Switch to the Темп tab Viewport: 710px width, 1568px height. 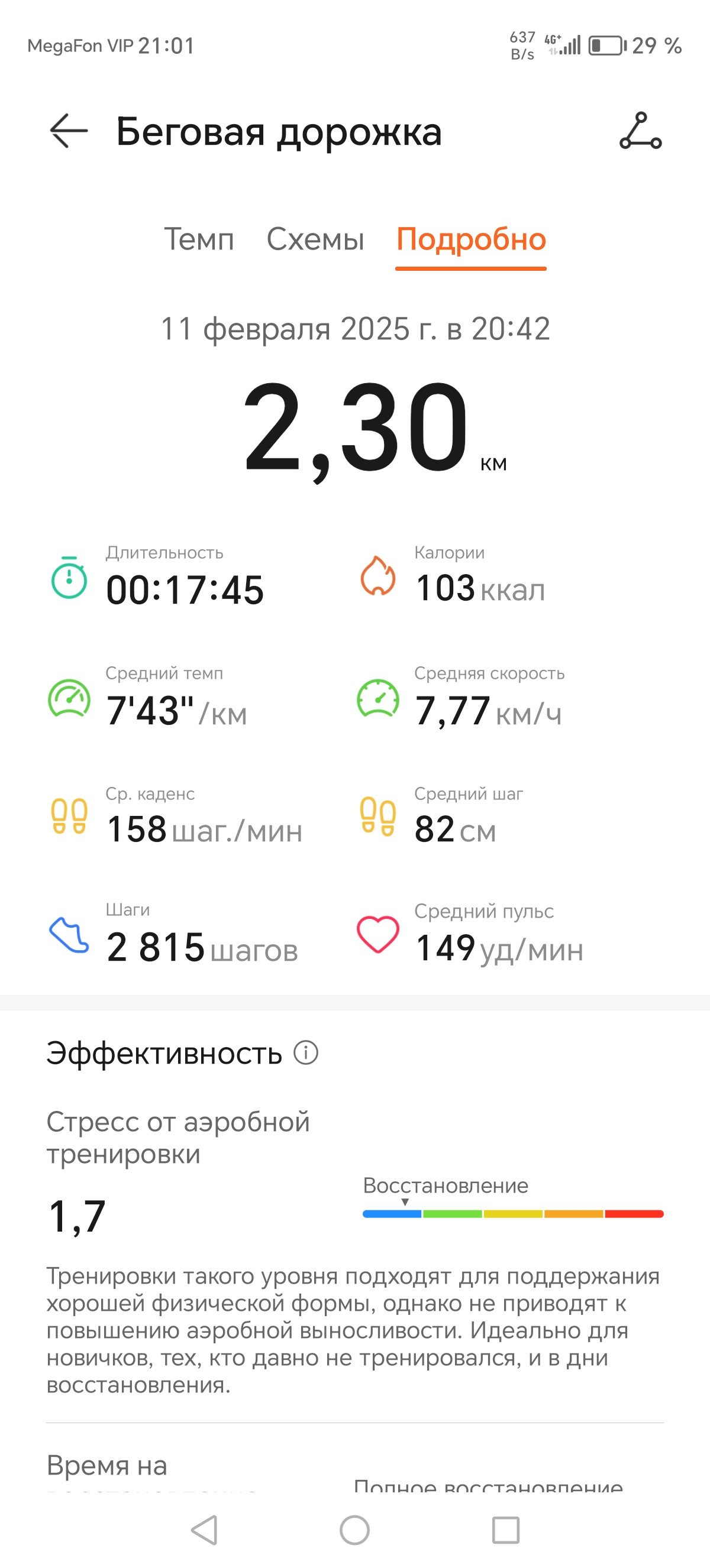tap(199, 239)
